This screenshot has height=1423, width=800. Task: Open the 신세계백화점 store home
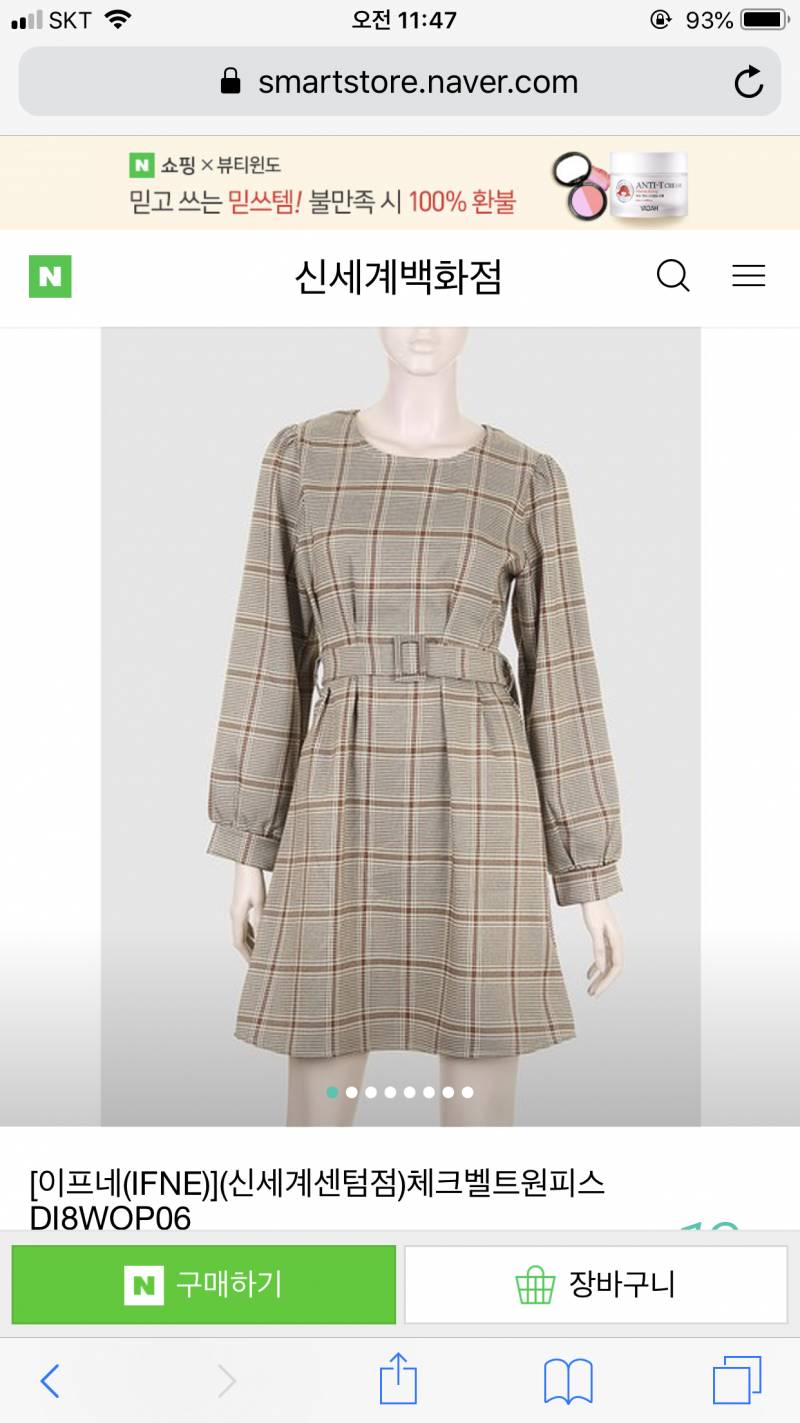(x=398, y=277)
